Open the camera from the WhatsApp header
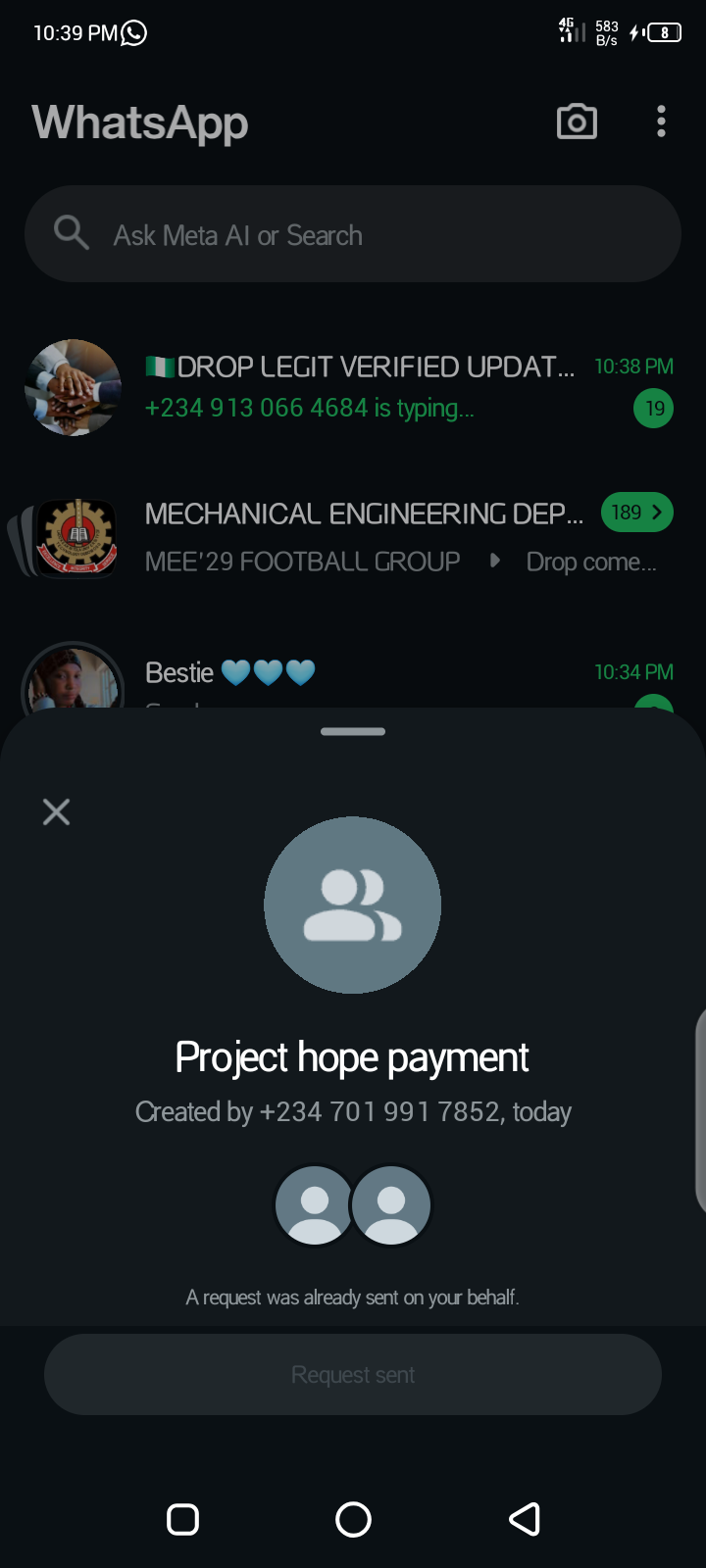 coord(577,122)
